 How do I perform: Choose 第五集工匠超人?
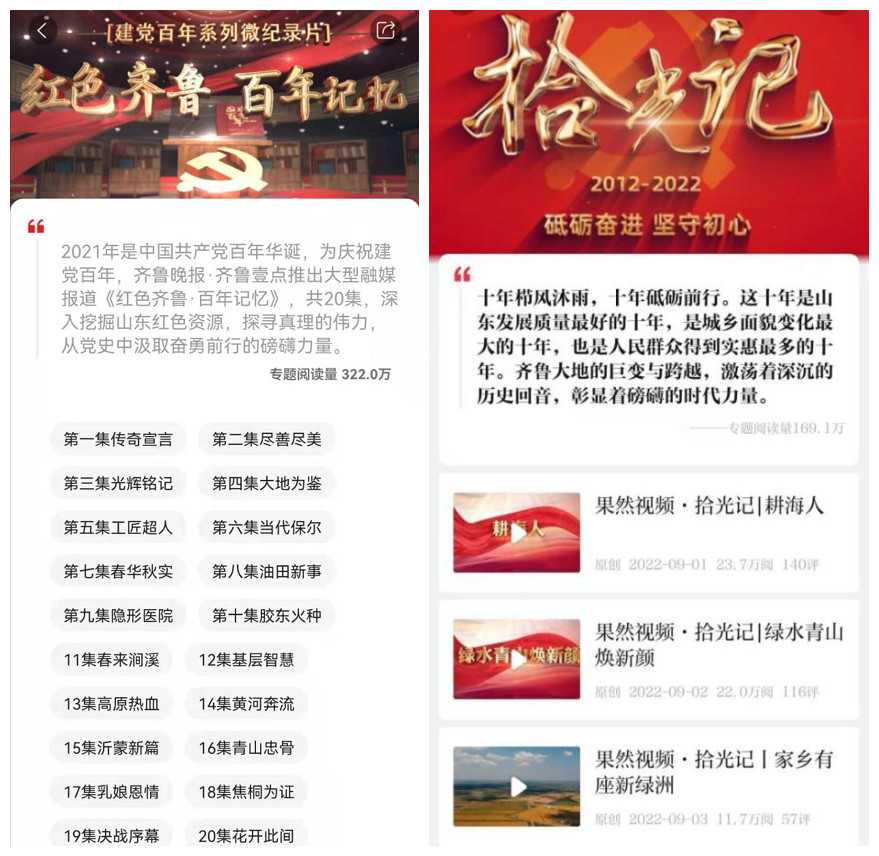point(118,527)
